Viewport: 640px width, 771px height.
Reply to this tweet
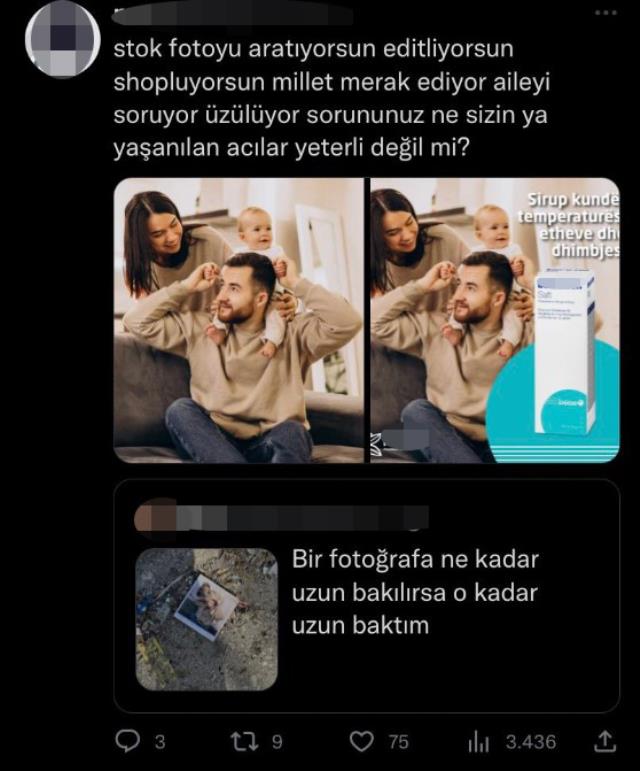tap(127, 741)
